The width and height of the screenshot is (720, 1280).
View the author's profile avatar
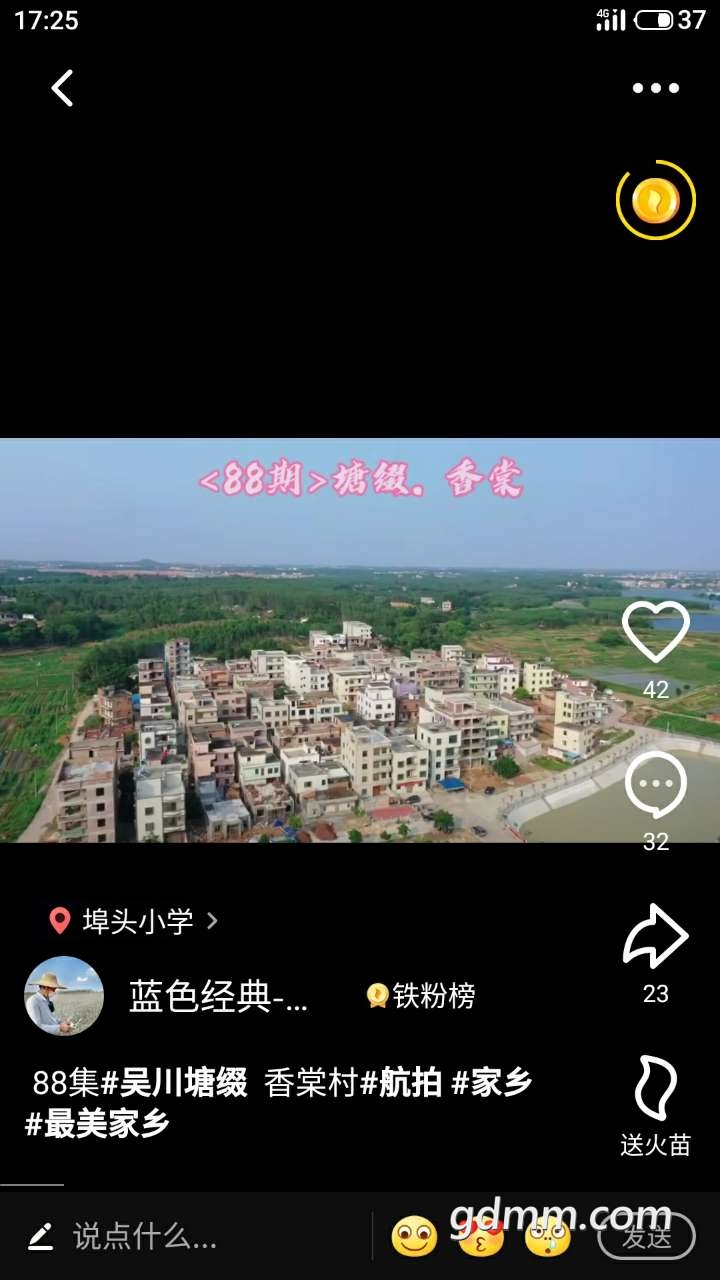click(x=64, y=996)
